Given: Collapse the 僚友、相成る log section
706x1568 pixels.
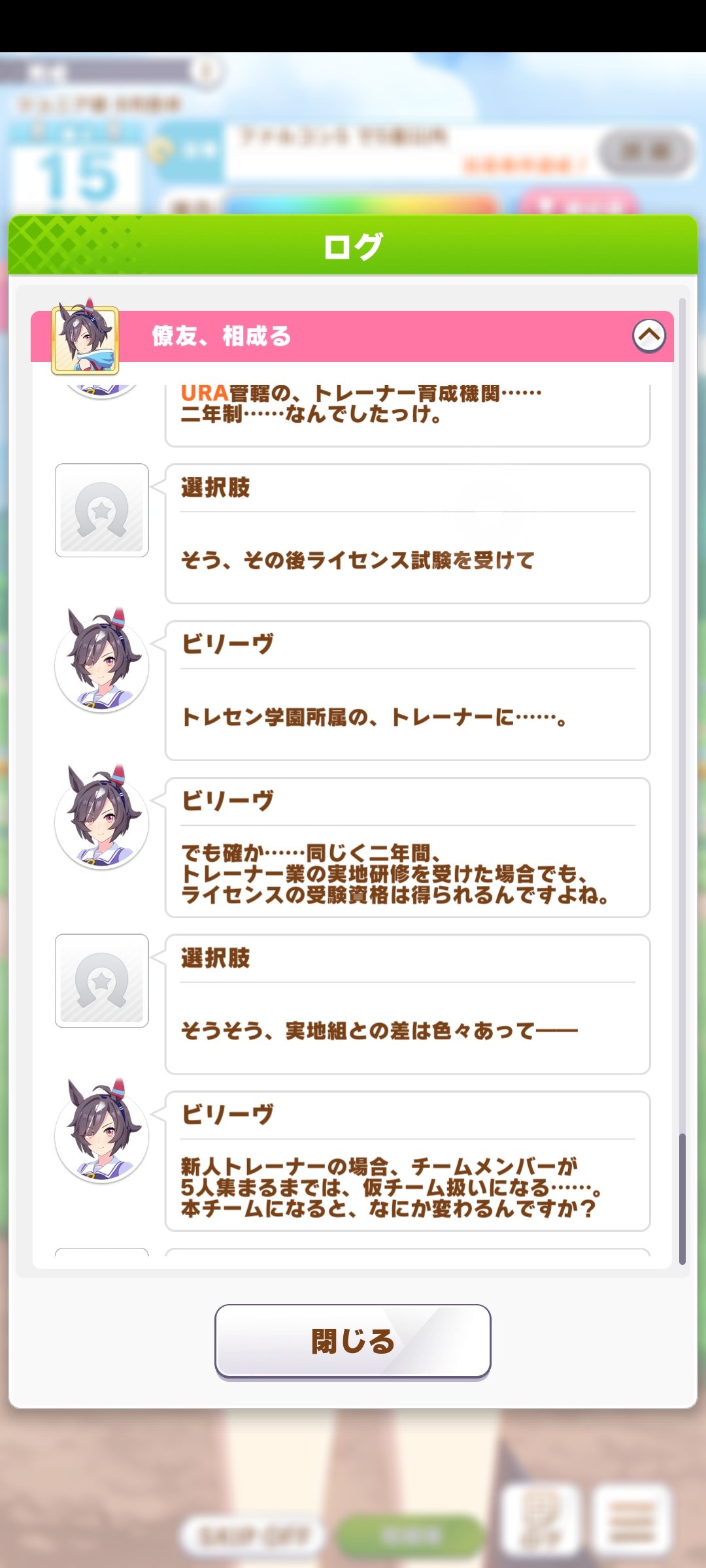Looking at the screenshot, I should click(x=648, y=336).
